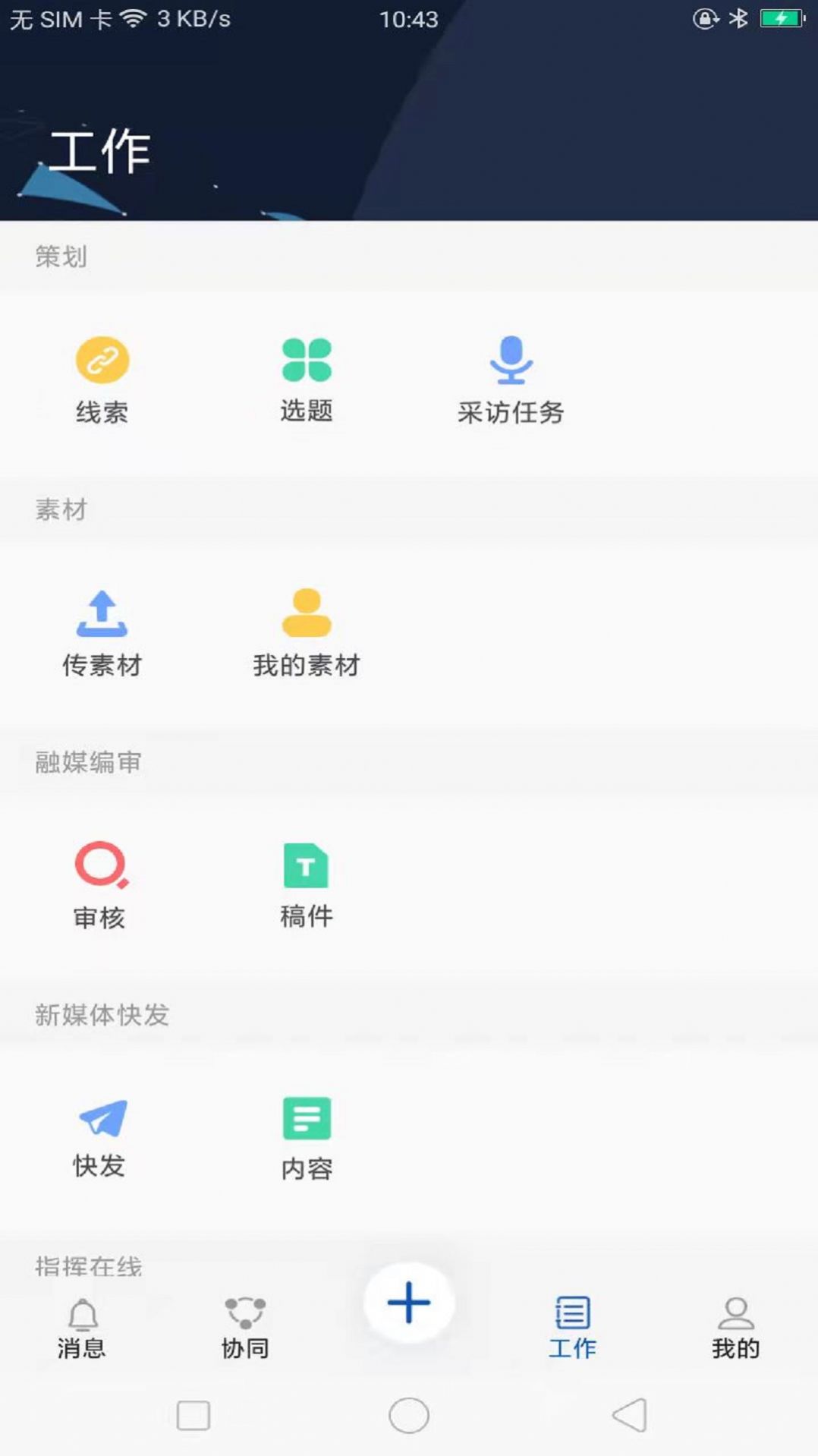The width and height of the screenshot is (818, 1456).
Task: Tap 传素材 to upload material
Action: click(x=102, y=633)
